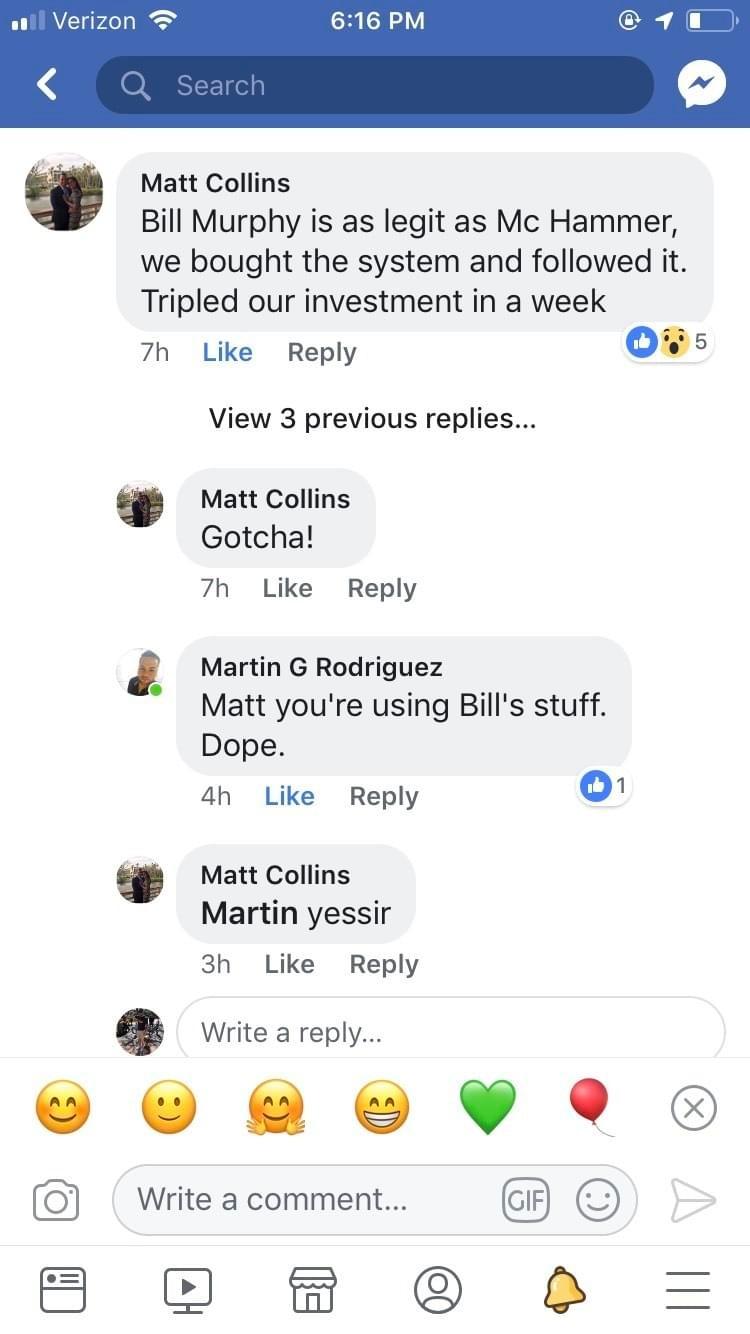This screenshot has height=1334, width=750.
Task: Like the "Martin yessir" reply
Action: tap(289, 964)
